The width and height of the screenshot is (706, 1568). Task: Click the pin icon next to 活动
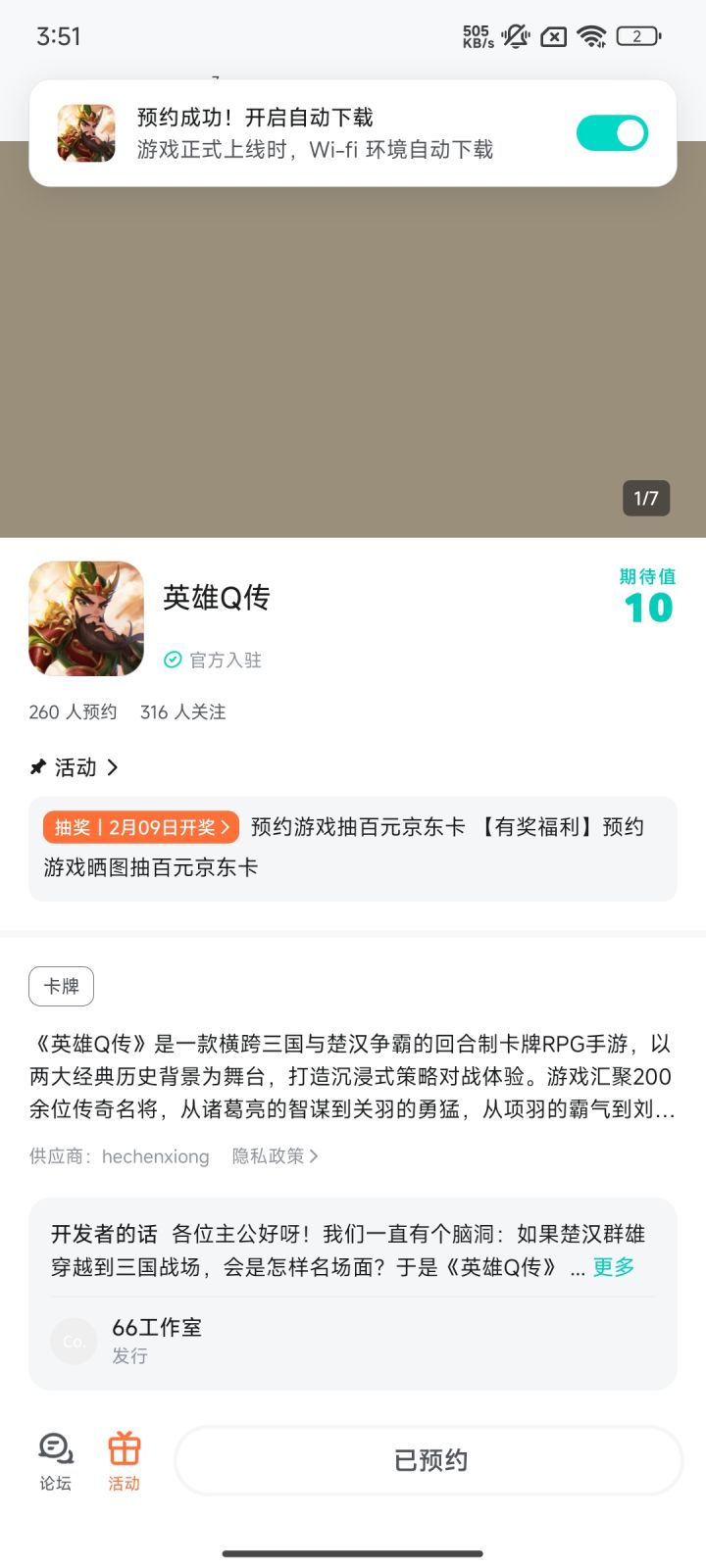coord(36,767)
